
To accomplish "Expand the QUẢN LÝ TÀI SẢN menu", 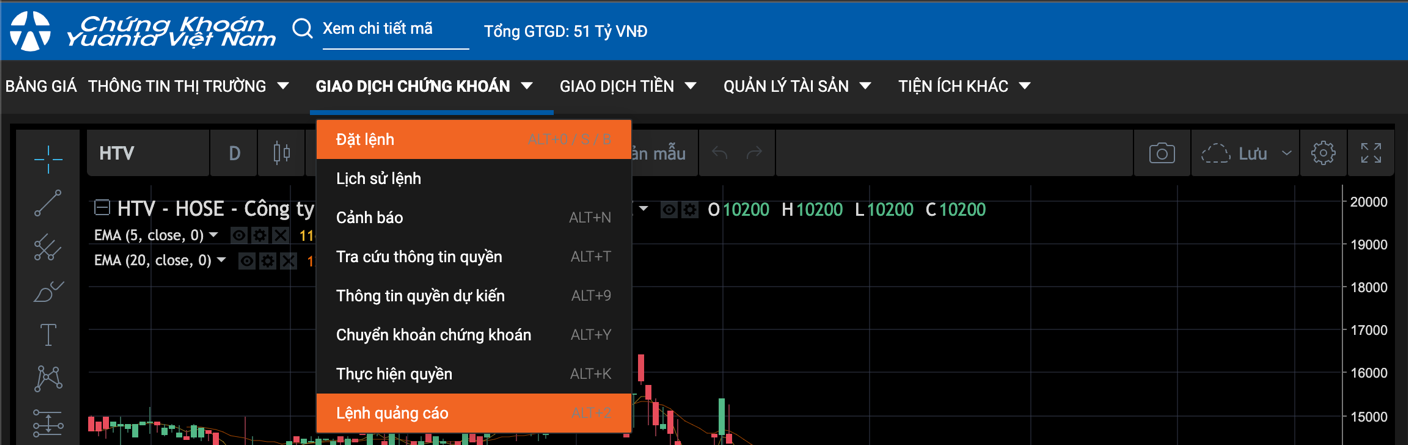I will point(797,86).
